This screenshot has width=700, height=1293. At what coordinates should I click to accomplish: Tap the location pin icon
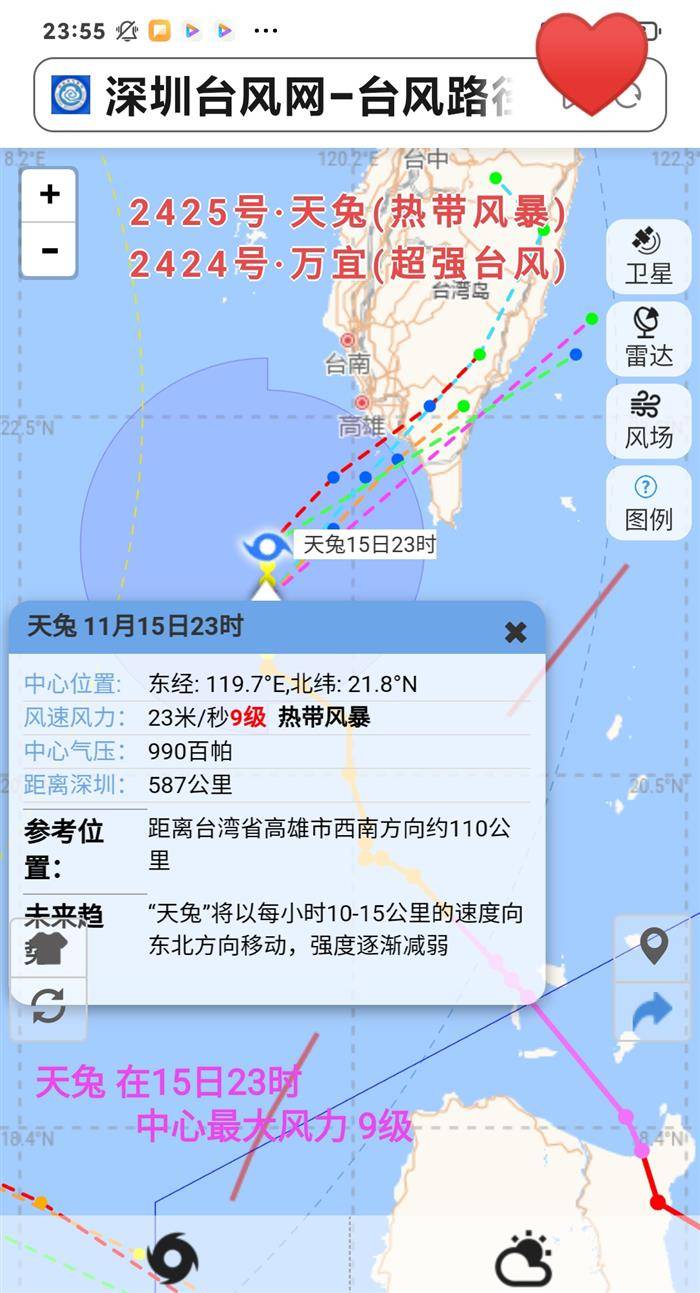pyautogui.click(x=653, y=945)
